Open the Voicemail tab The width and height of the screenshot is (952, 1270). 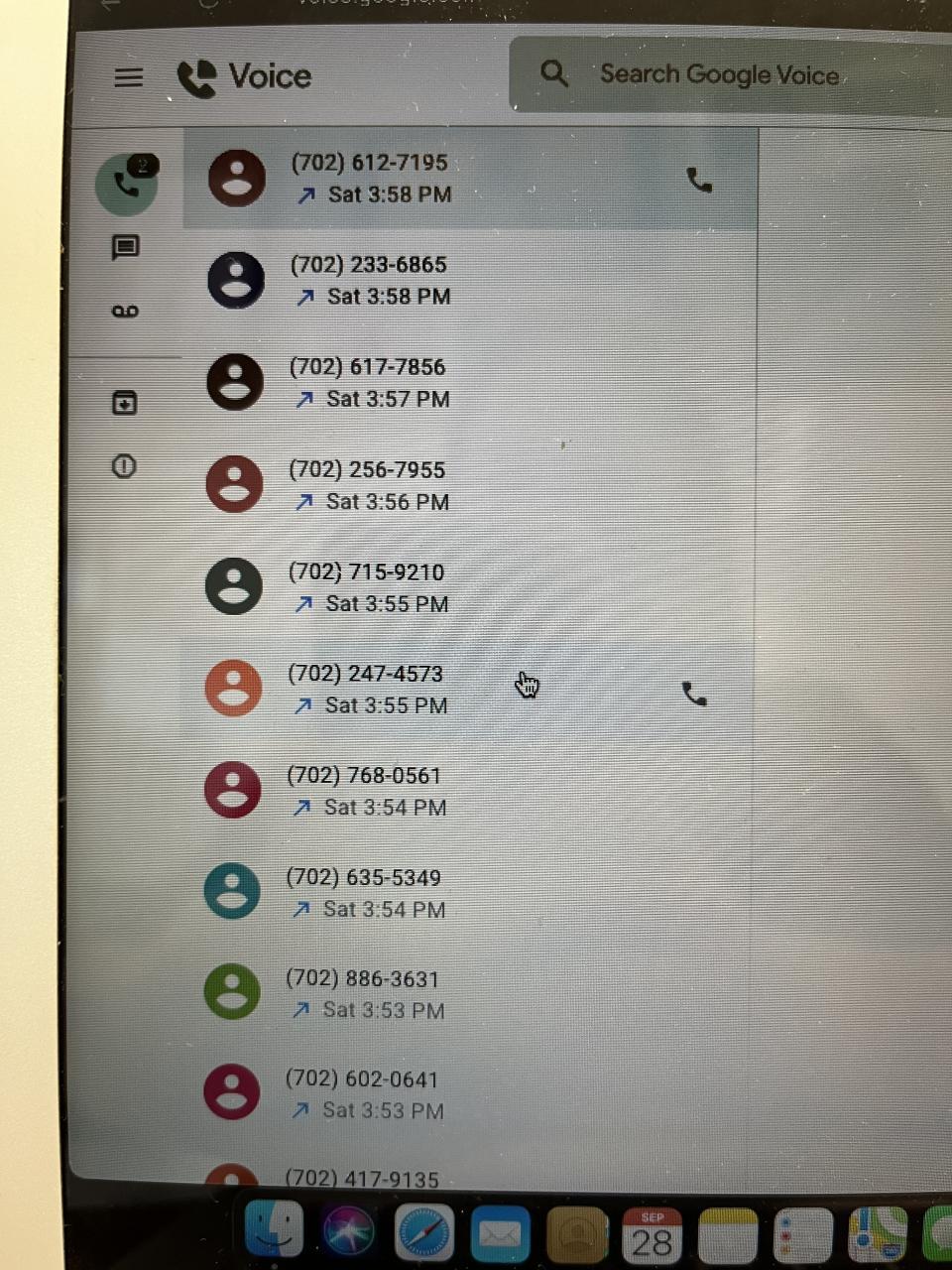pos(125,312)
